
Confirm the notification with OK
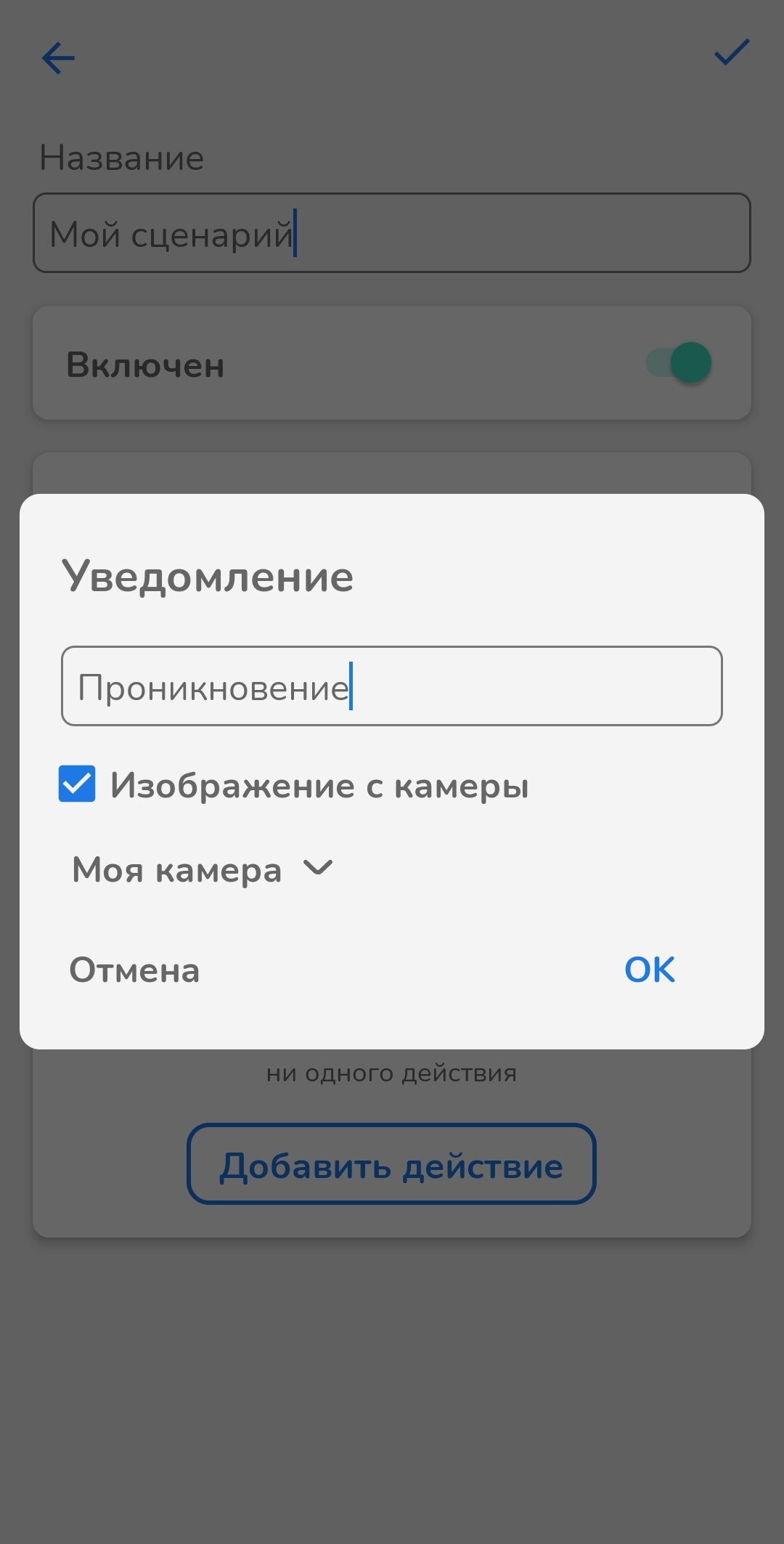(x=650, y=970)
